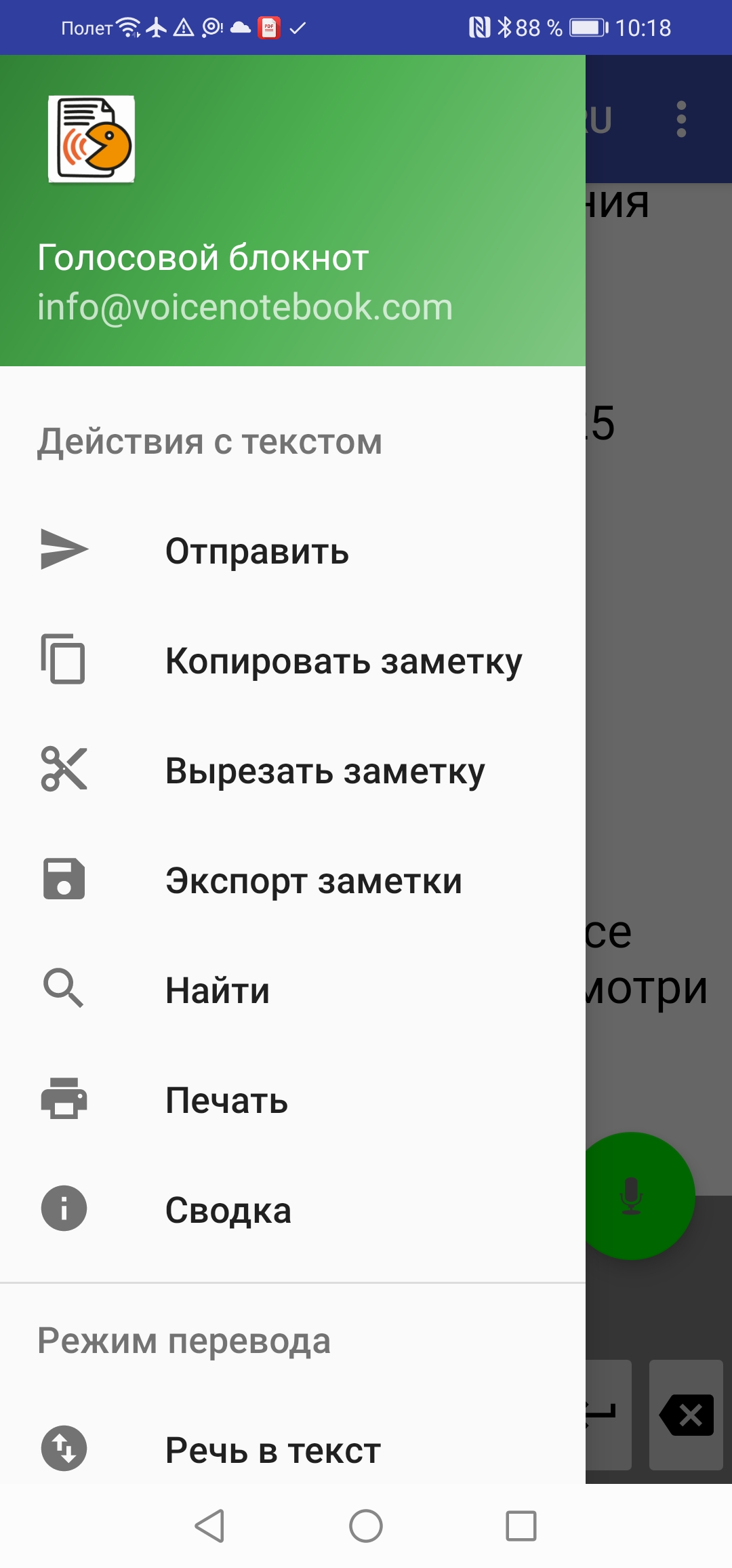This screenshot has height=1568, width=732.
Task: Select Печать to print the note
Action: (x=227, y=1100)
